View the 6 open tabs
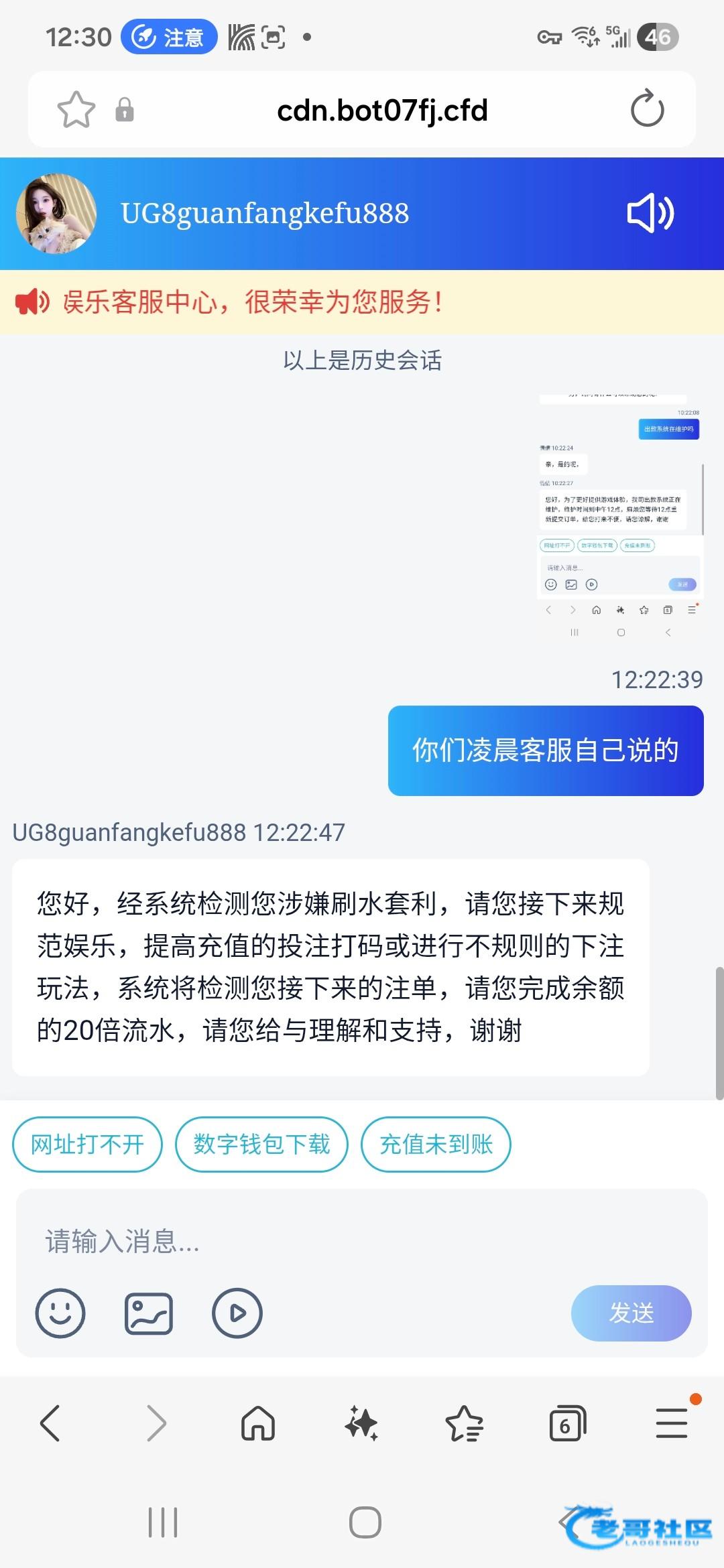 (x=567, y=1423)
